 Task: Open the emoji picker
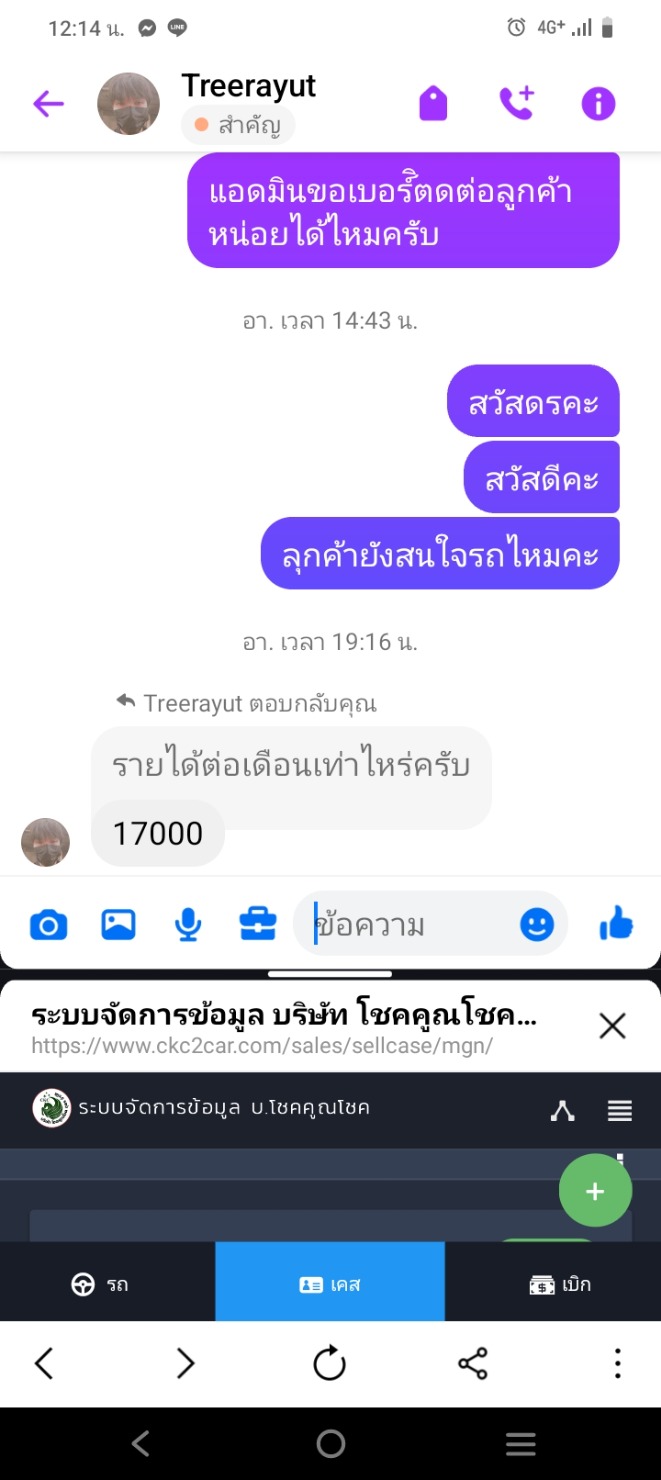[537, 926]
